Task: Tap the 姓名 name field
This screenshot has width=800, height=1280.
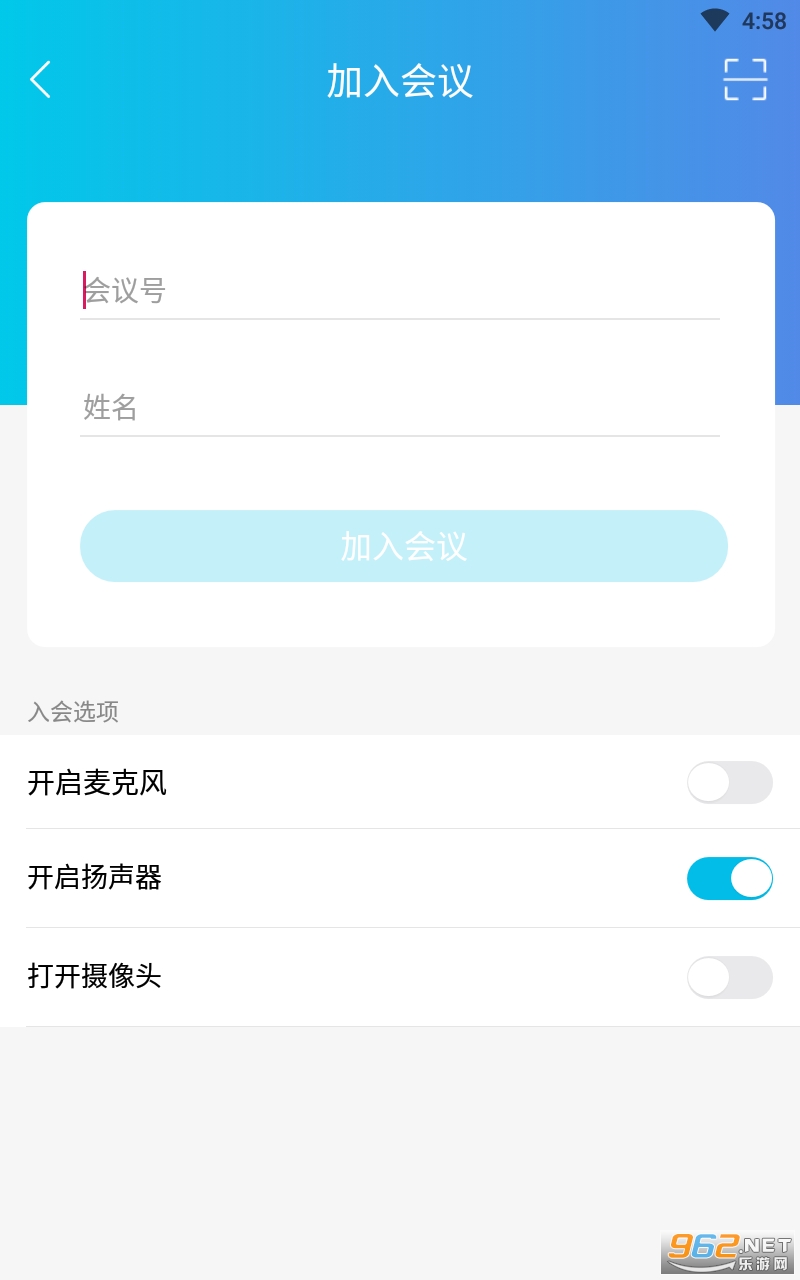Action: pos(400,407)
